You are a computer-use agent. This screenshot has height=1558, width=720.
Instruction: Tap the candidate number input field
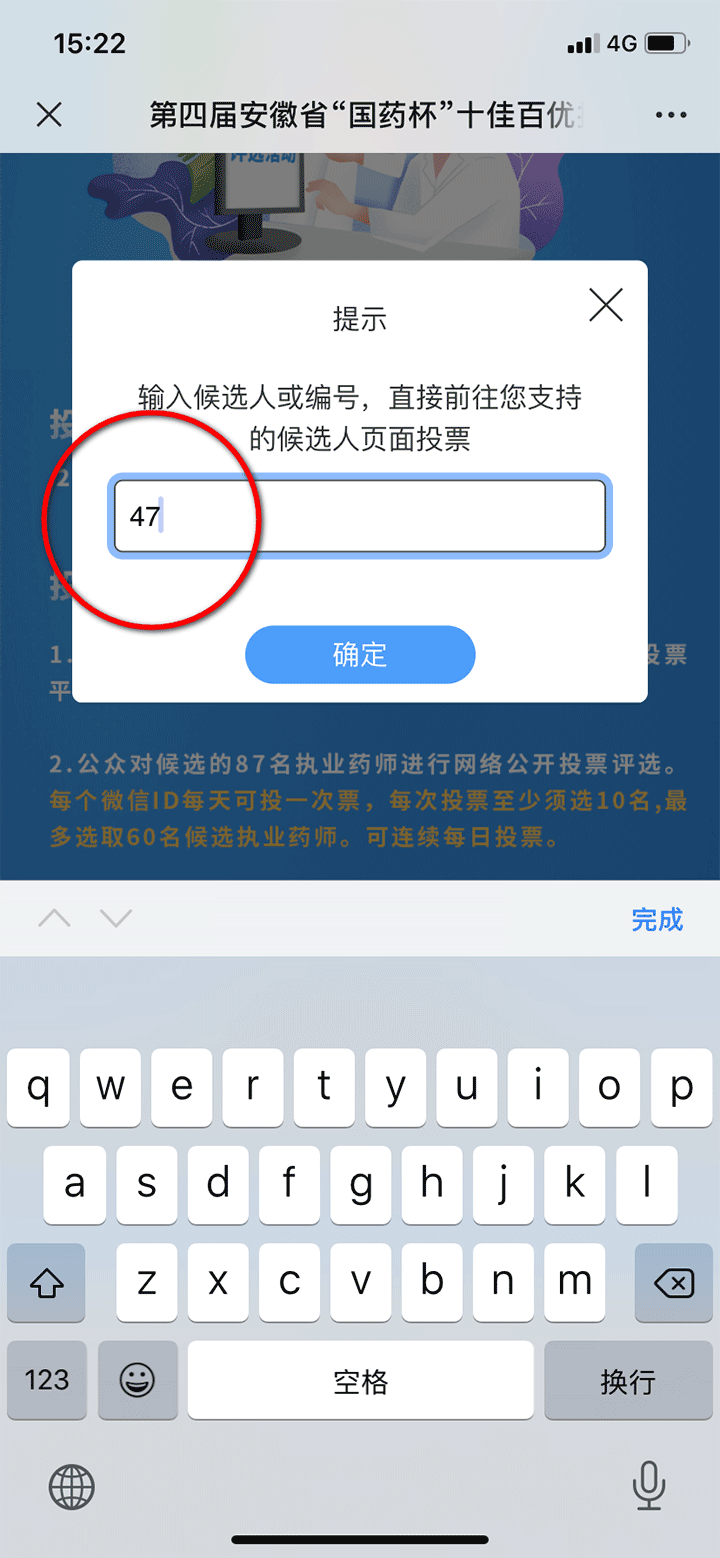(360, 516)
